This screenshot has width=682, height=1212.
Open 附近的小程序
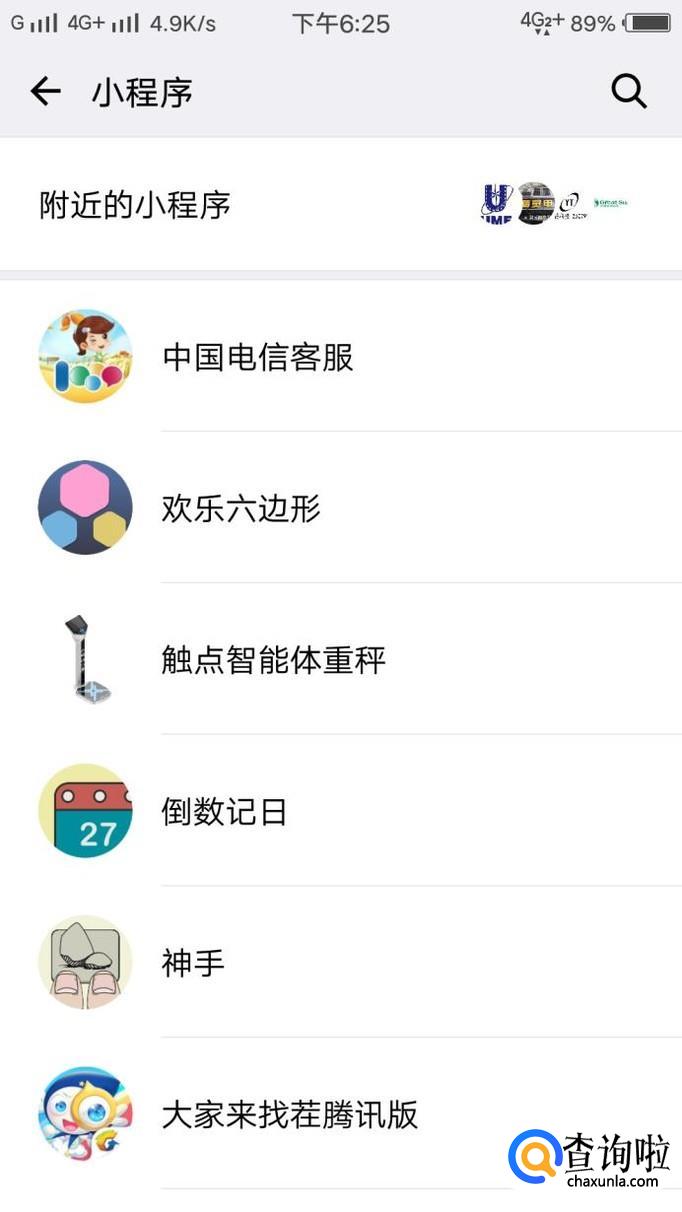pos(135,205)
